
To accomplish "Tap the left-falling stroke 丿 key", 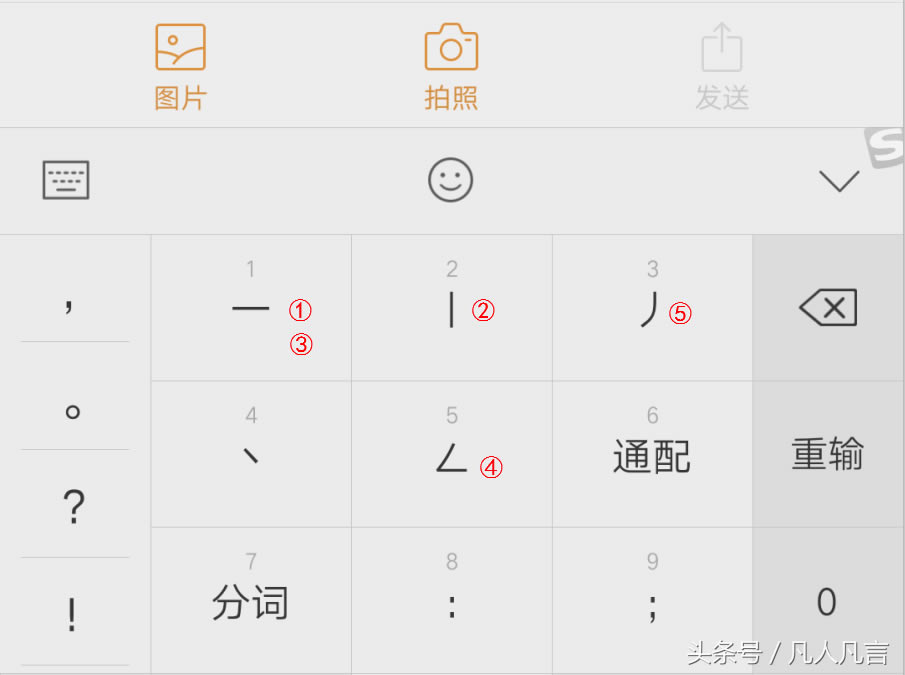I will click(652, 308).
